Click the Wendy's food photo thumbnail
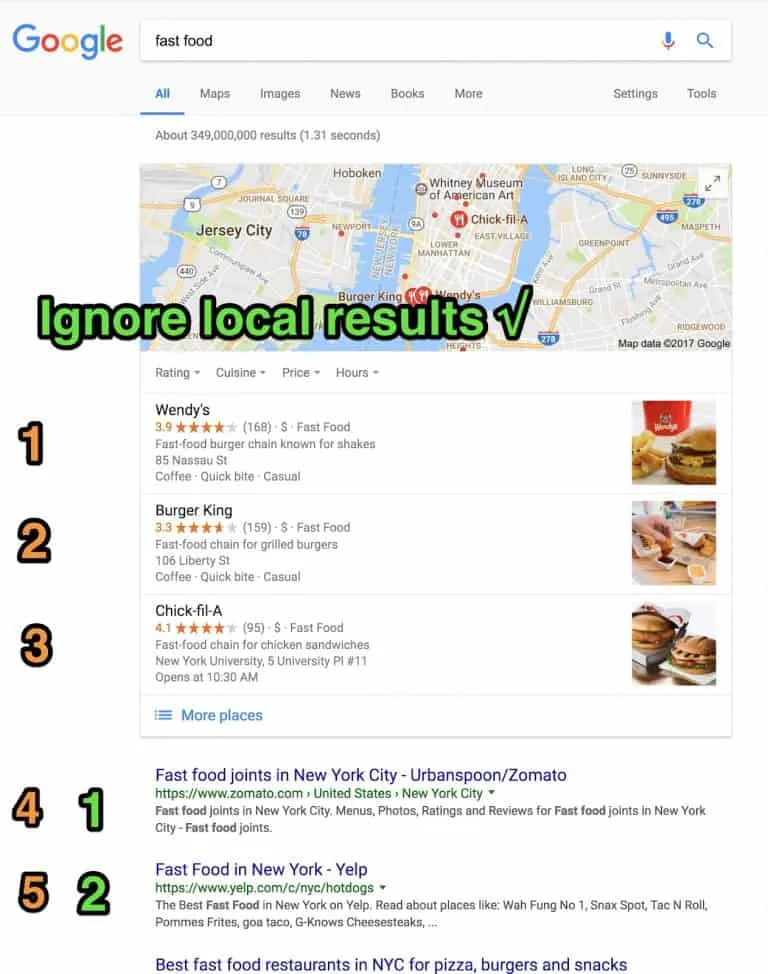The height and width of the screenshot is (974, 768). 674,443
